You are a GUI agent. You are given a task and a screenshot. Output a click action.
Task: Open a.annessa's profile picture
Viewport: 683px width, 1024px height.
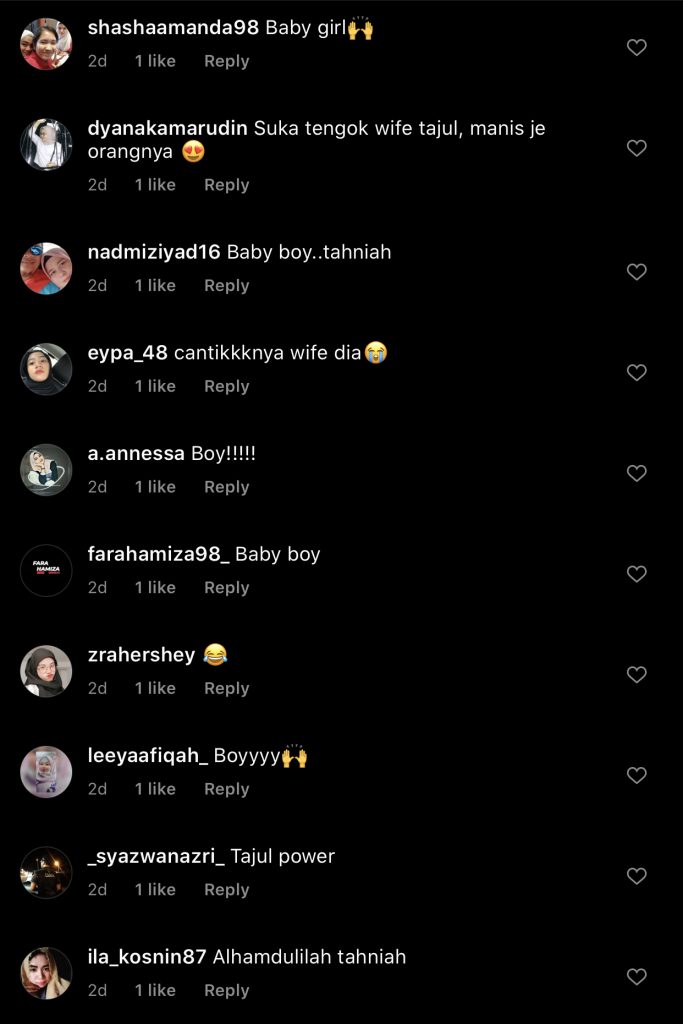click(46, 470)
